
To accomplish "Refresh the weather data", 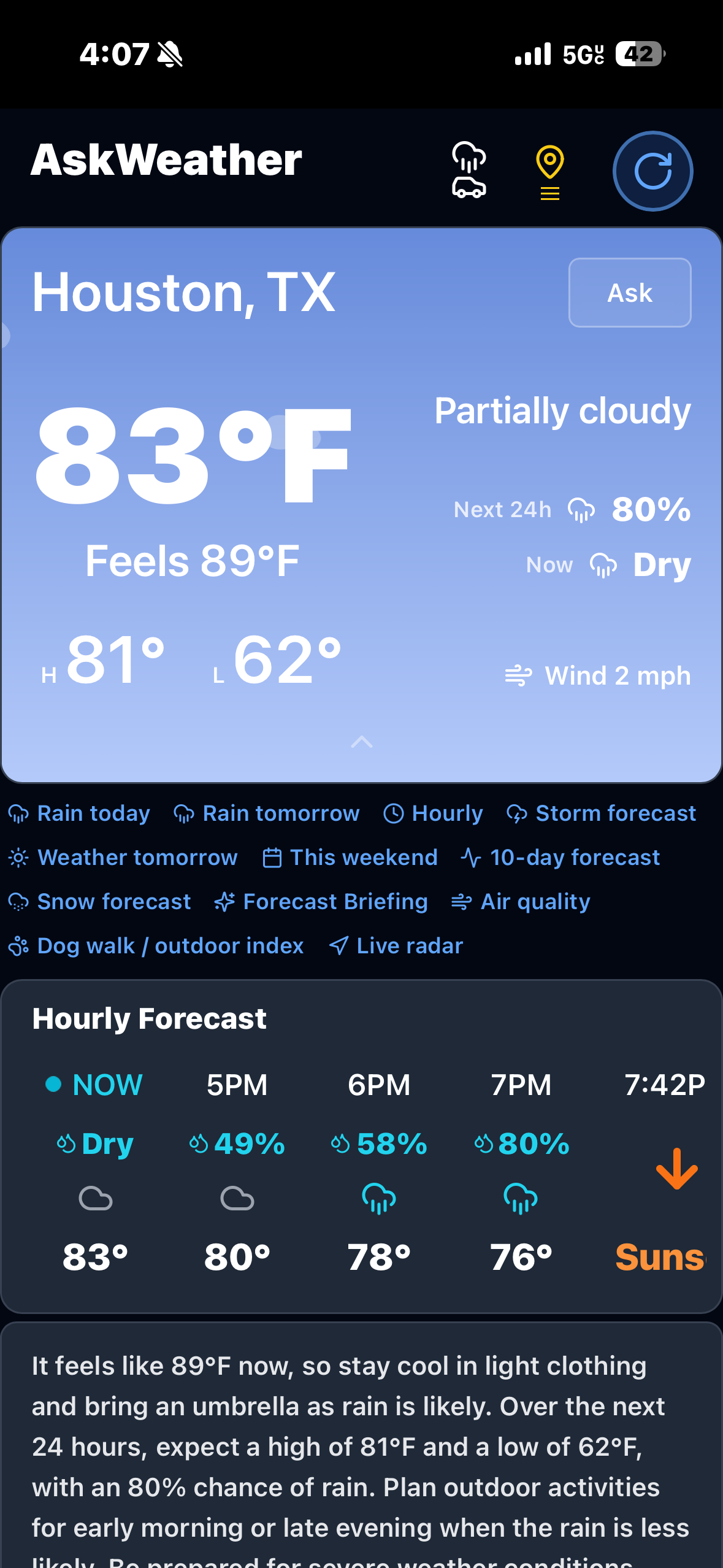I will point(652,171).
